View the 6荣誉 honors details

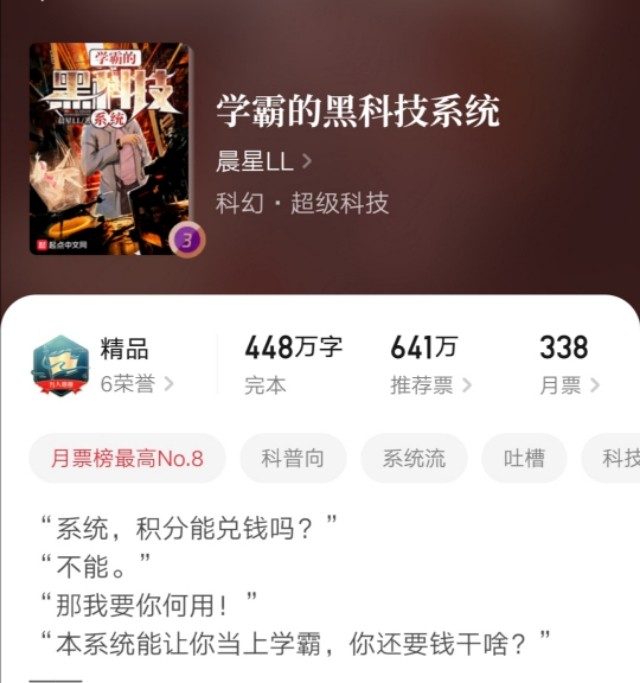[x=137, y=384]
